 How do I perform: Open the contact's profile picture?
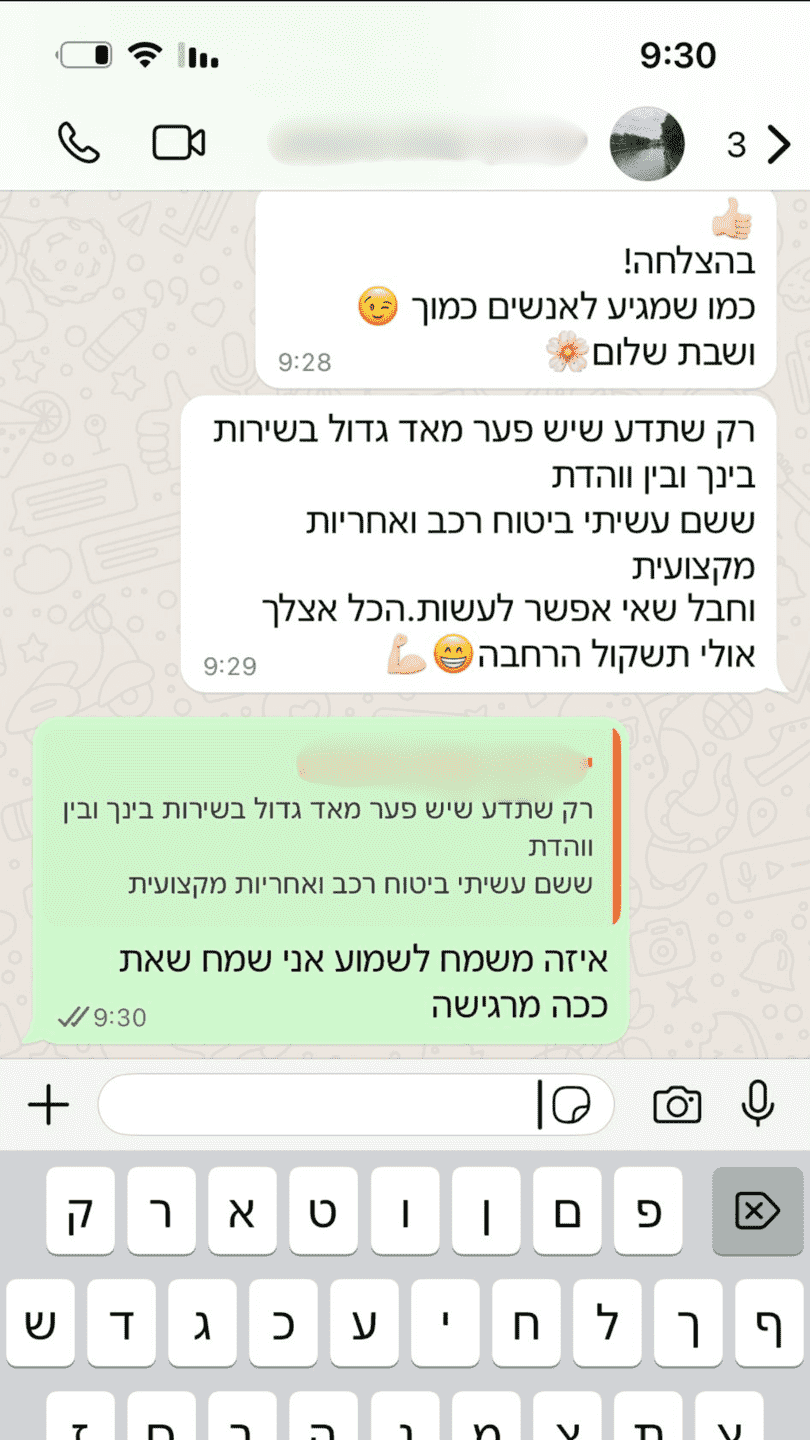click(x=647, y=144)
